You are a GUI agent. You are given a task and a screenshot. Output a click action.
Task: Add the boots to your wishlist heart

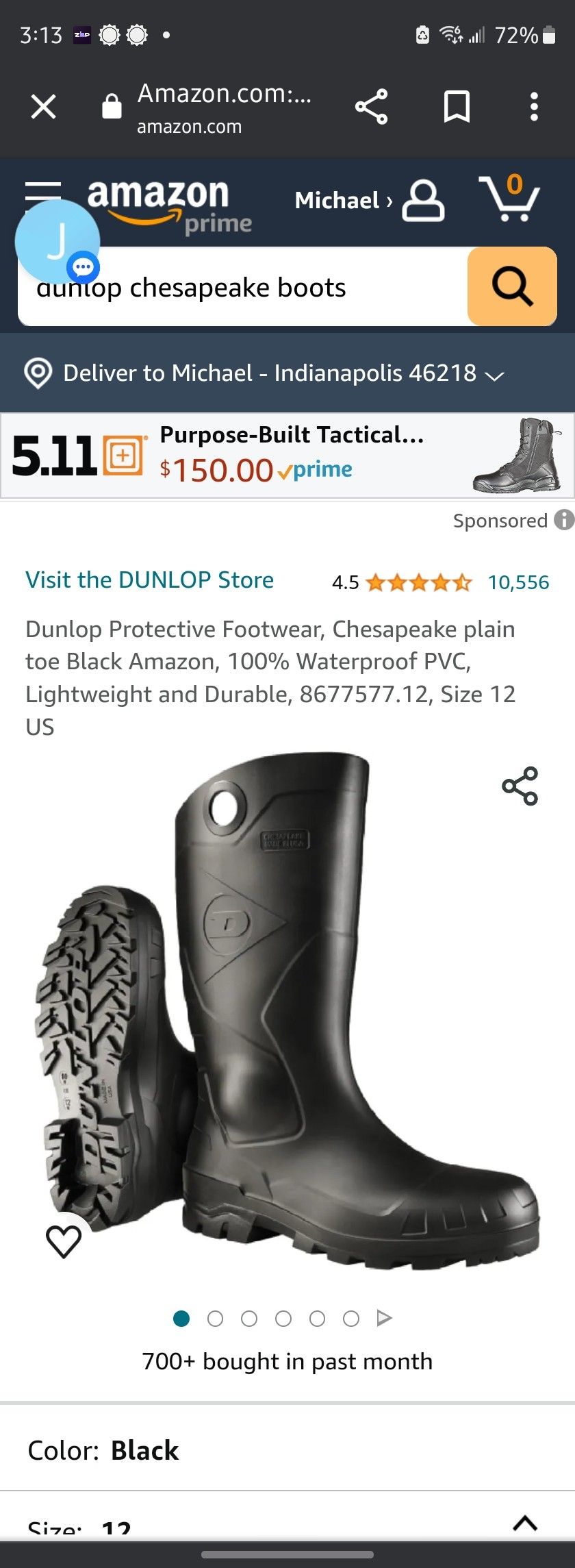[63, 1240]
